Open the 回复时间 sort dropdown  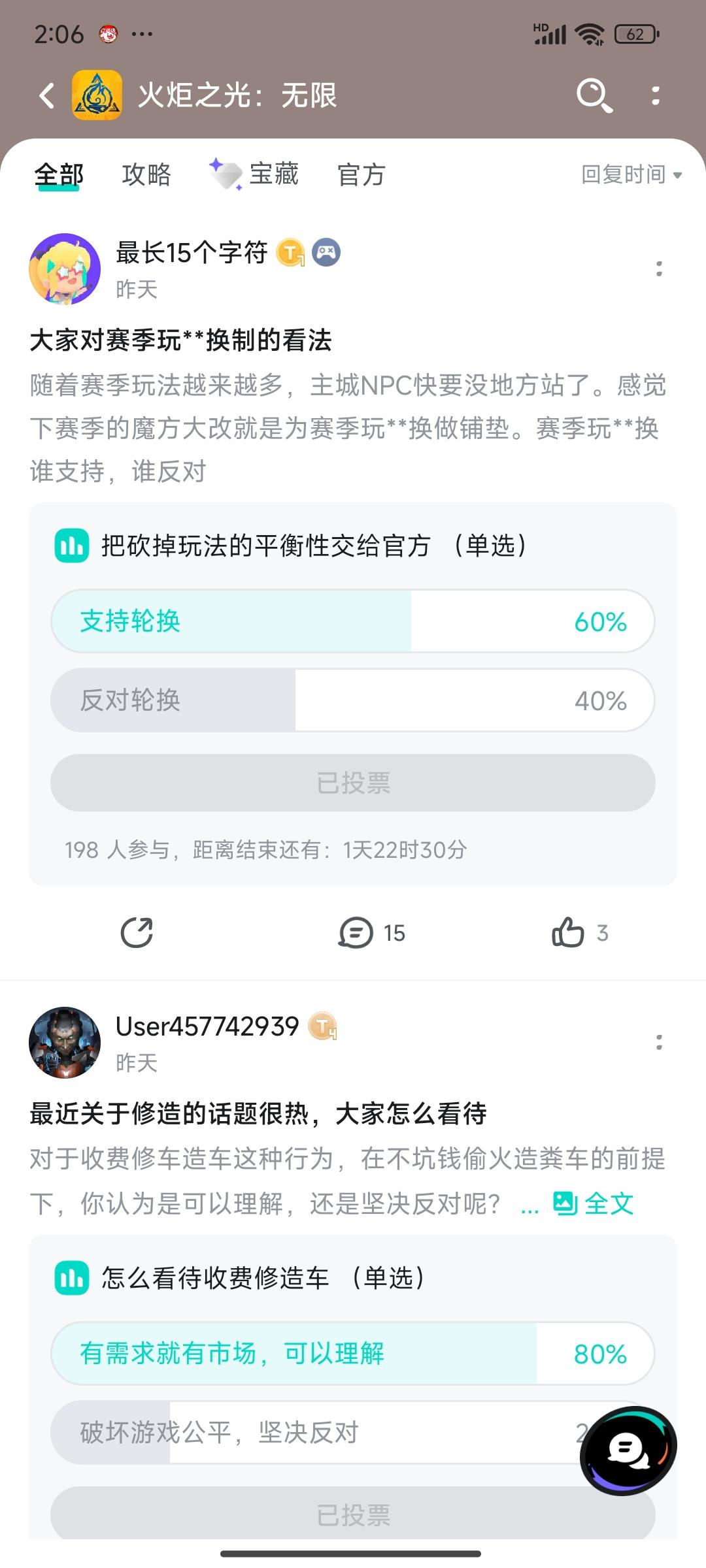click(631, 175)
